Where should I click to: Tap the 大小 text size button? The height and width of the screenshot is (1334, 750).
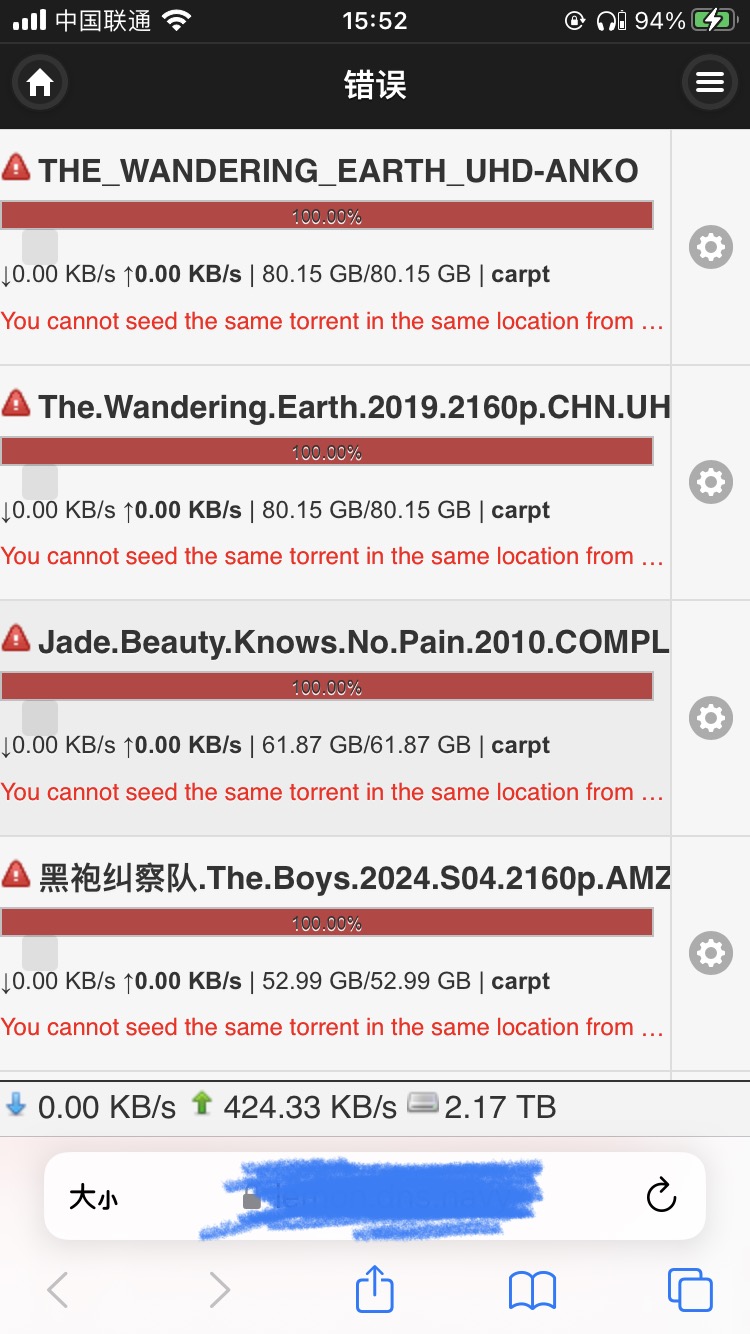(x=93, y=1197)
